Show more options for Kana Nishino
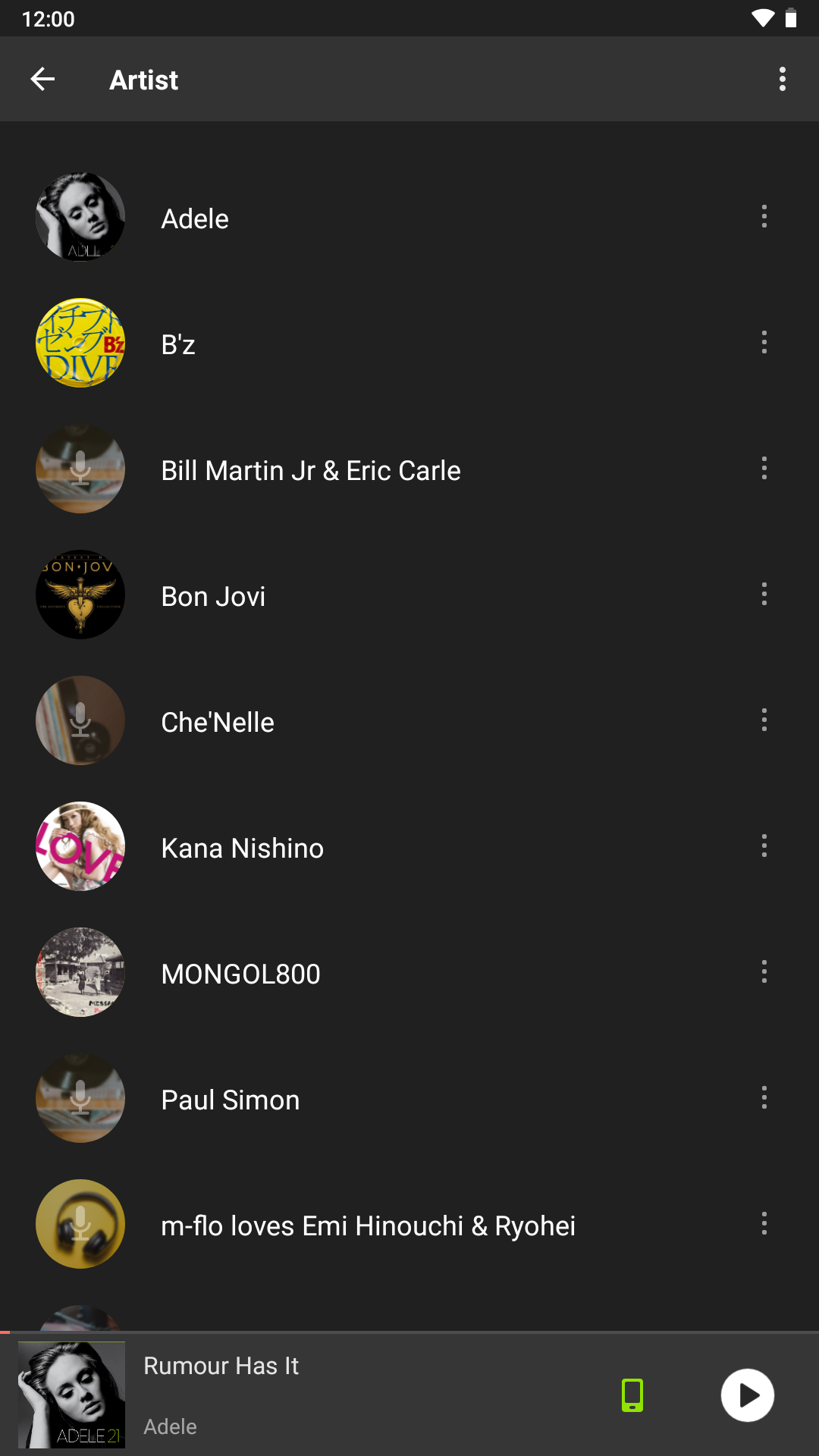This screenshot has width=819, height=1456. pos(764,846)
